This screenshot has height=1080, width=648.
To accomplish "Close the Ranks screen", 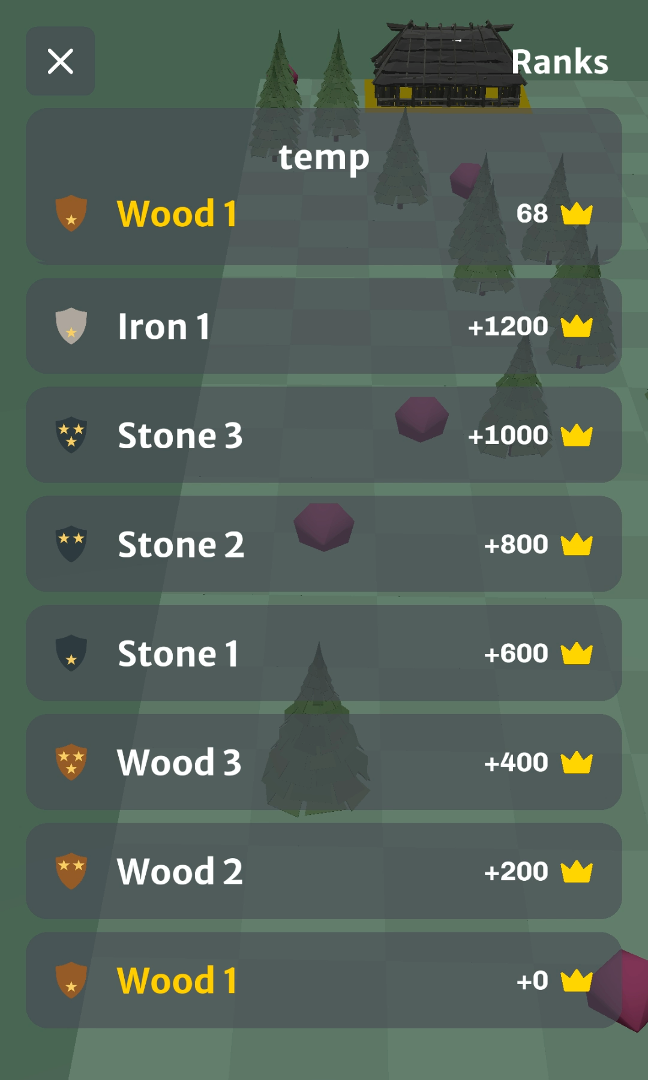I will point(60,61).
